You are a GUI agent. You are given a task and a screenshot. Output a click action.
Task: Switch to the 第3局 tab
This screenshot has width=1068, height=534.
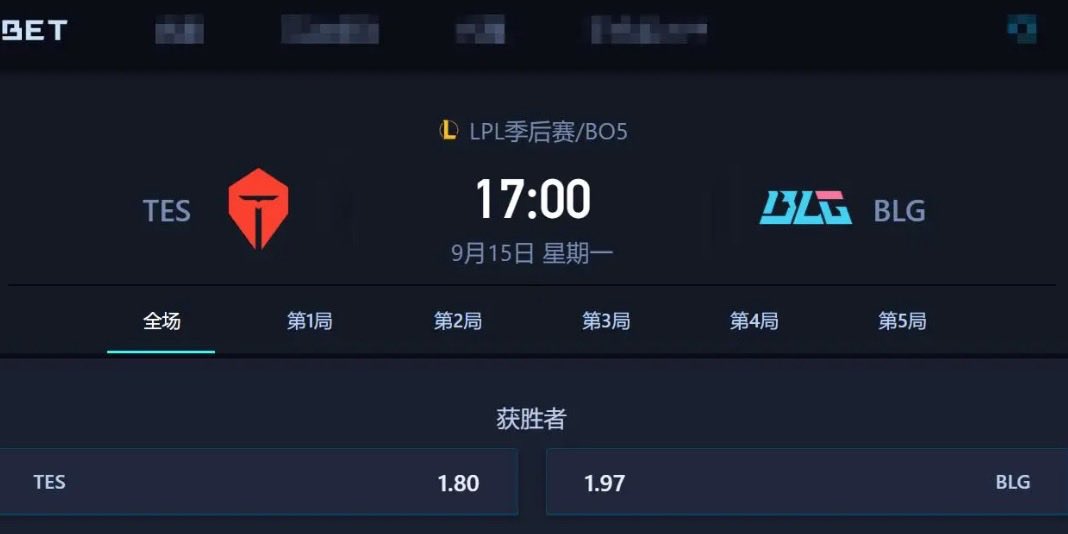coord(605,321)
